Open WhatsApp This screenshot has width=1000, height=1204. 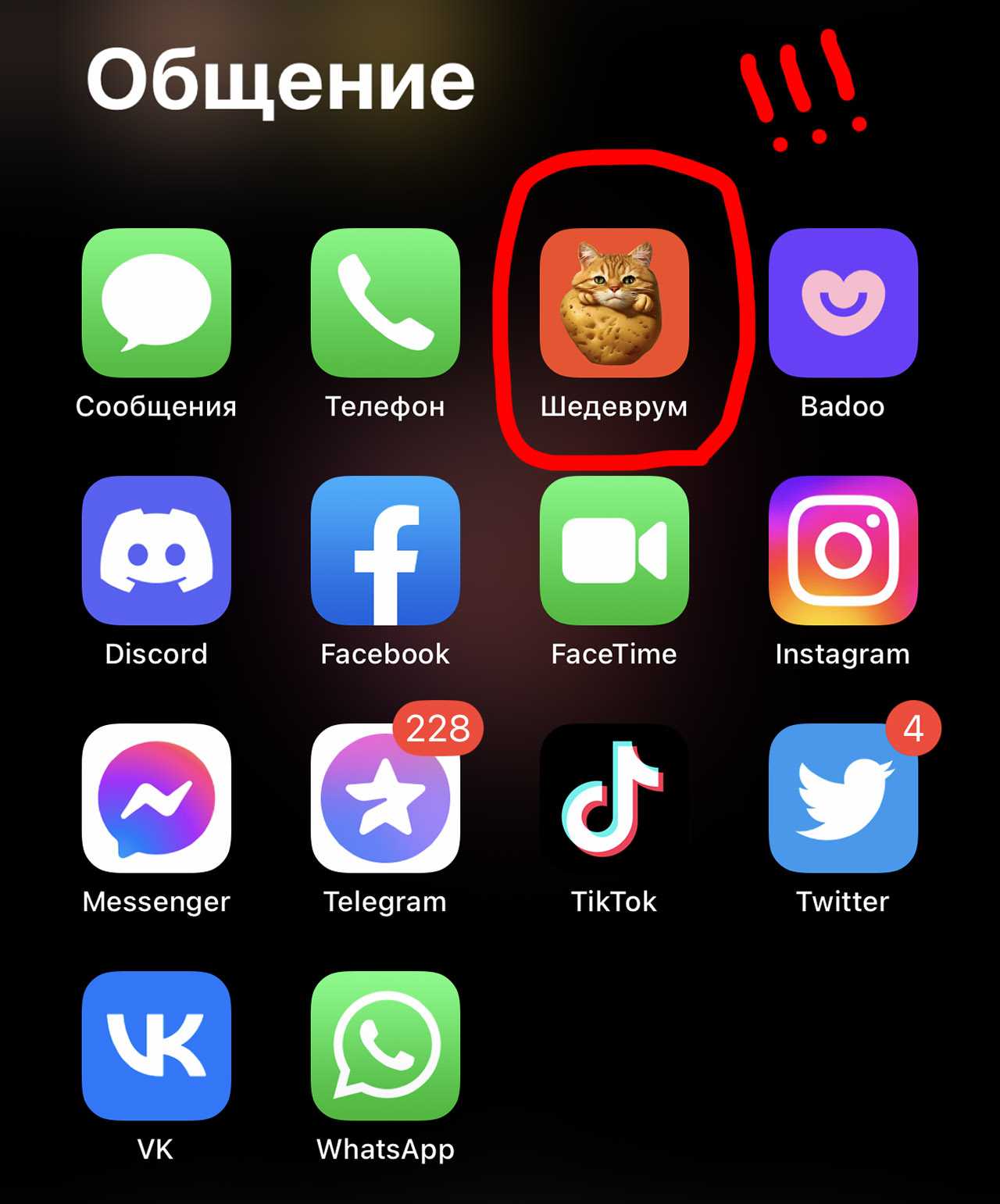[385, 1045]
